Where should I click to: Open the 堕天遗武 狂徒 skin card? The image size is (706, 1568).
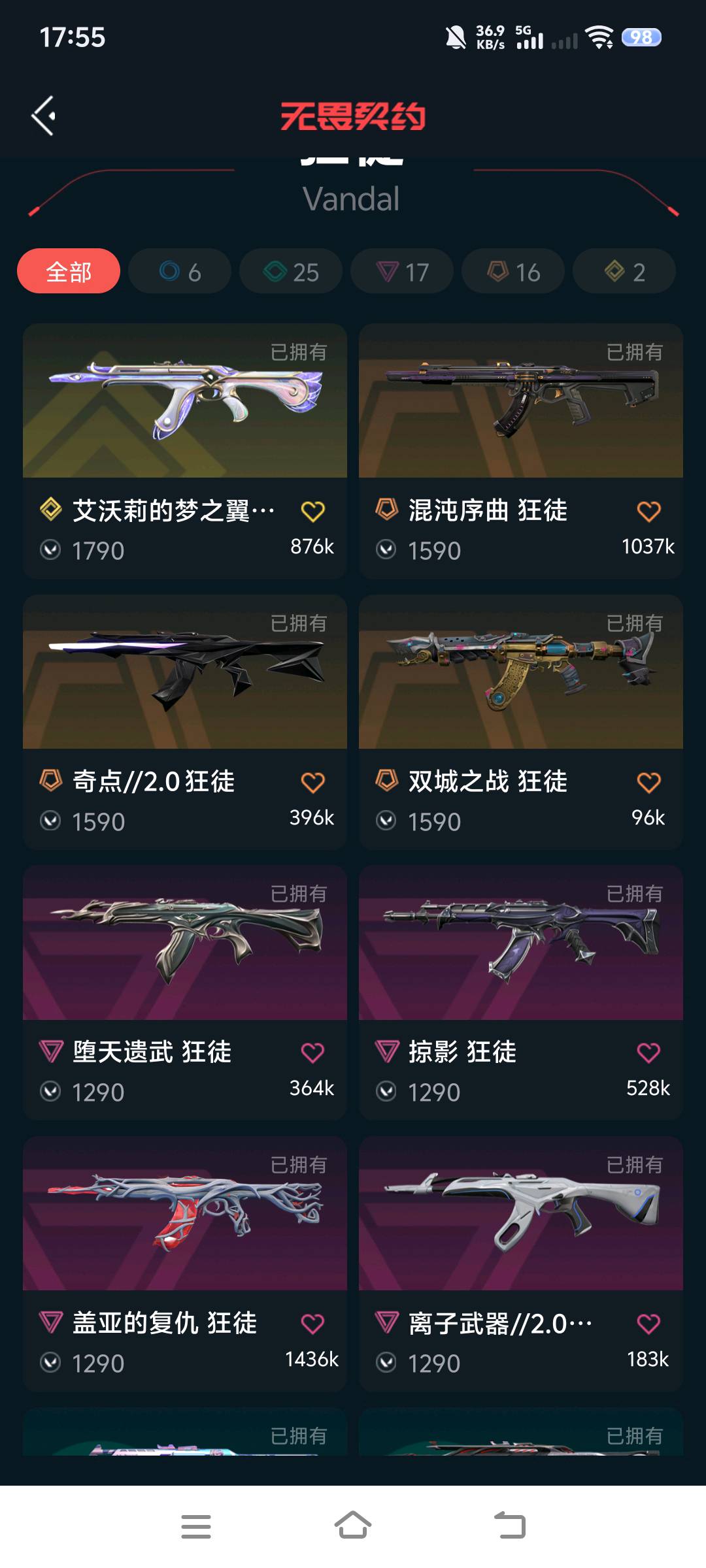[185, 943]
